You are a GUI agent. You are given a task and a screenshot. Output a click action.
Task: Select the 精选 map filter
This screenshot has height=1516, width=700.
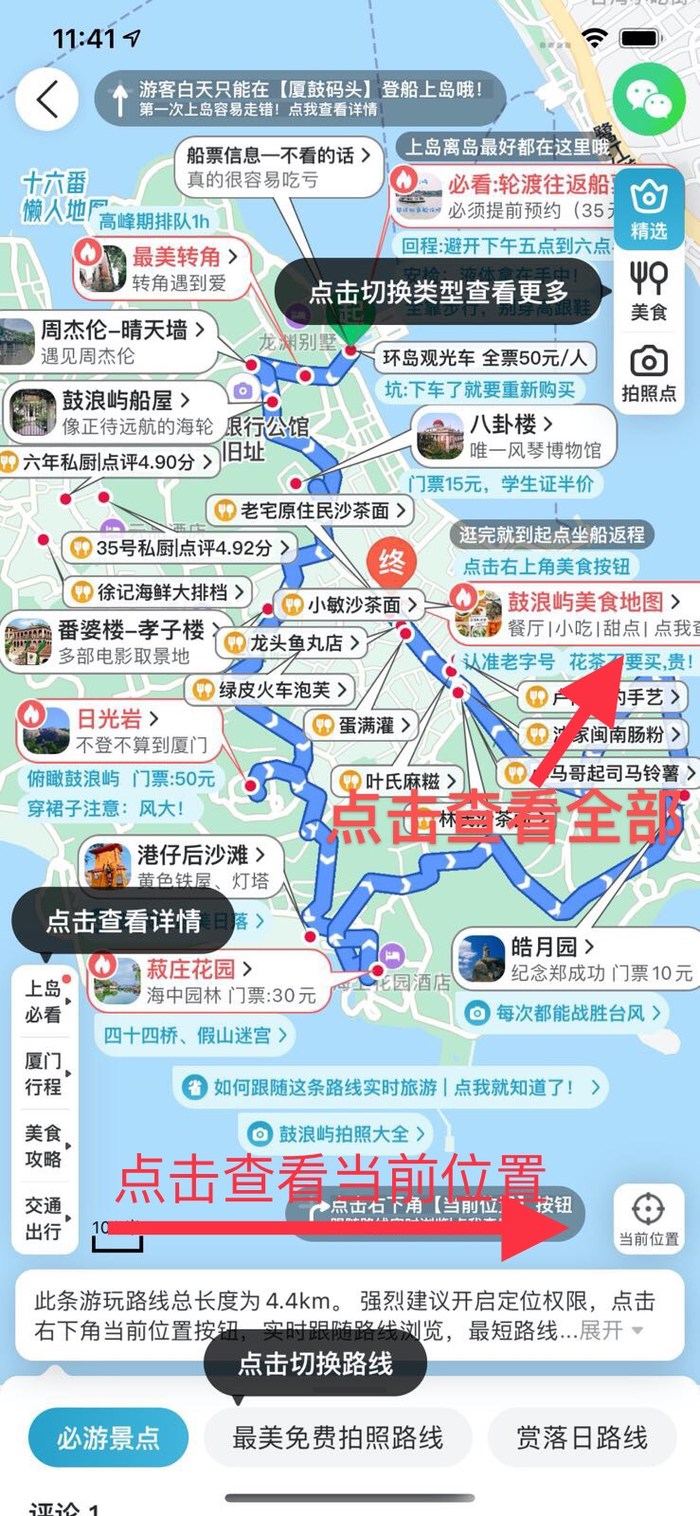(648, 211)
